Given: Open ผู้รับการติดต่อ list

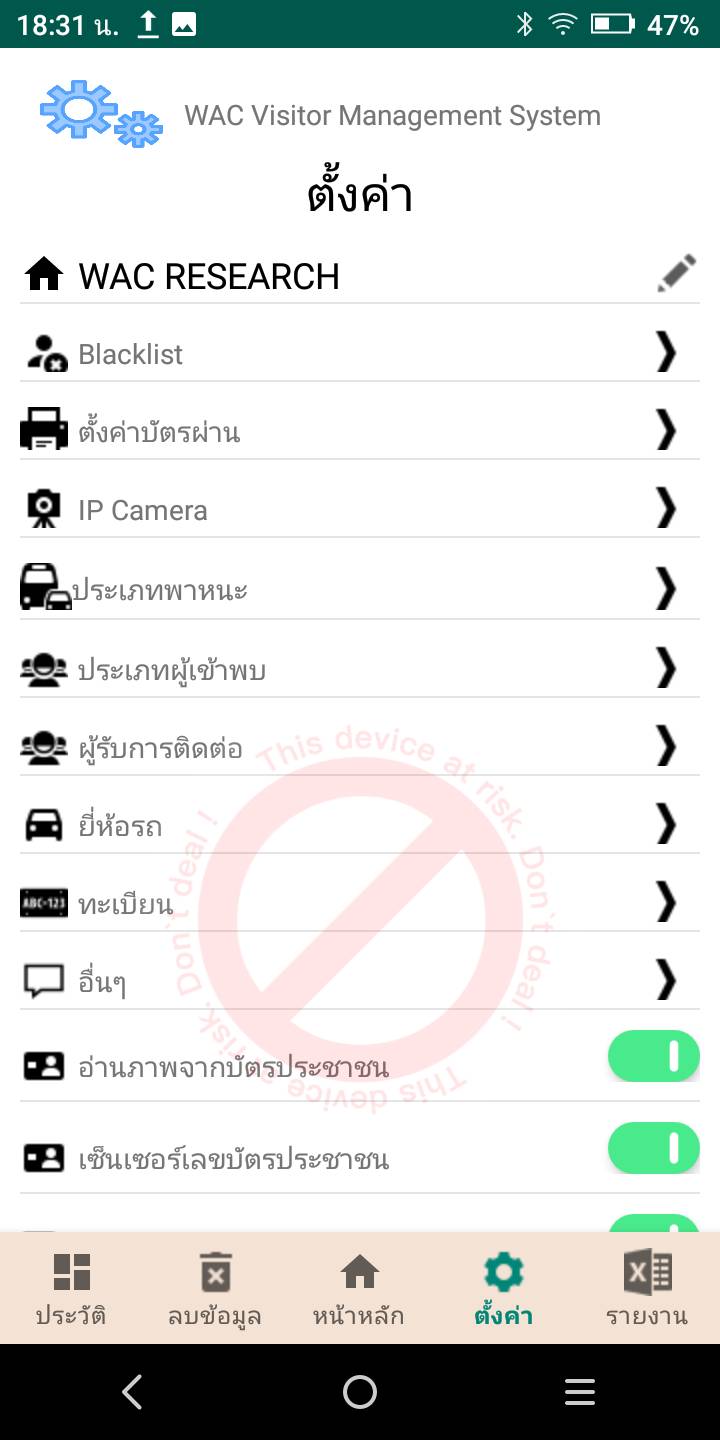Looking at the screenshot, I should coord(360,746).
